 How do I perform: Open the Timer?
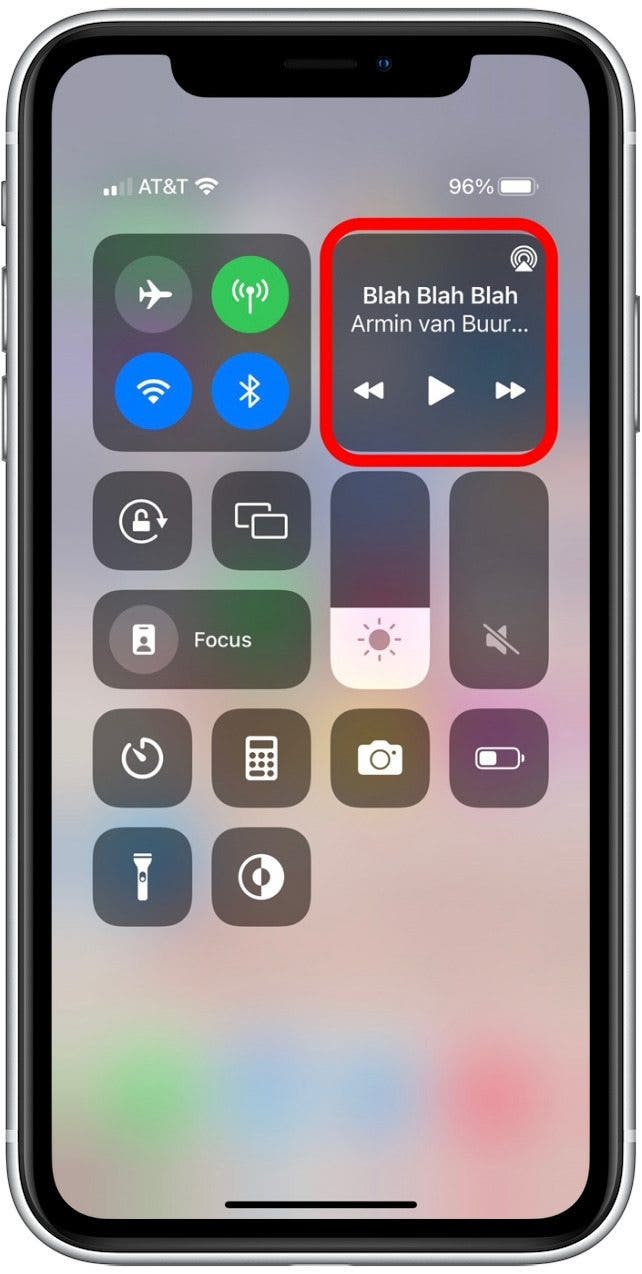[143, 759]
